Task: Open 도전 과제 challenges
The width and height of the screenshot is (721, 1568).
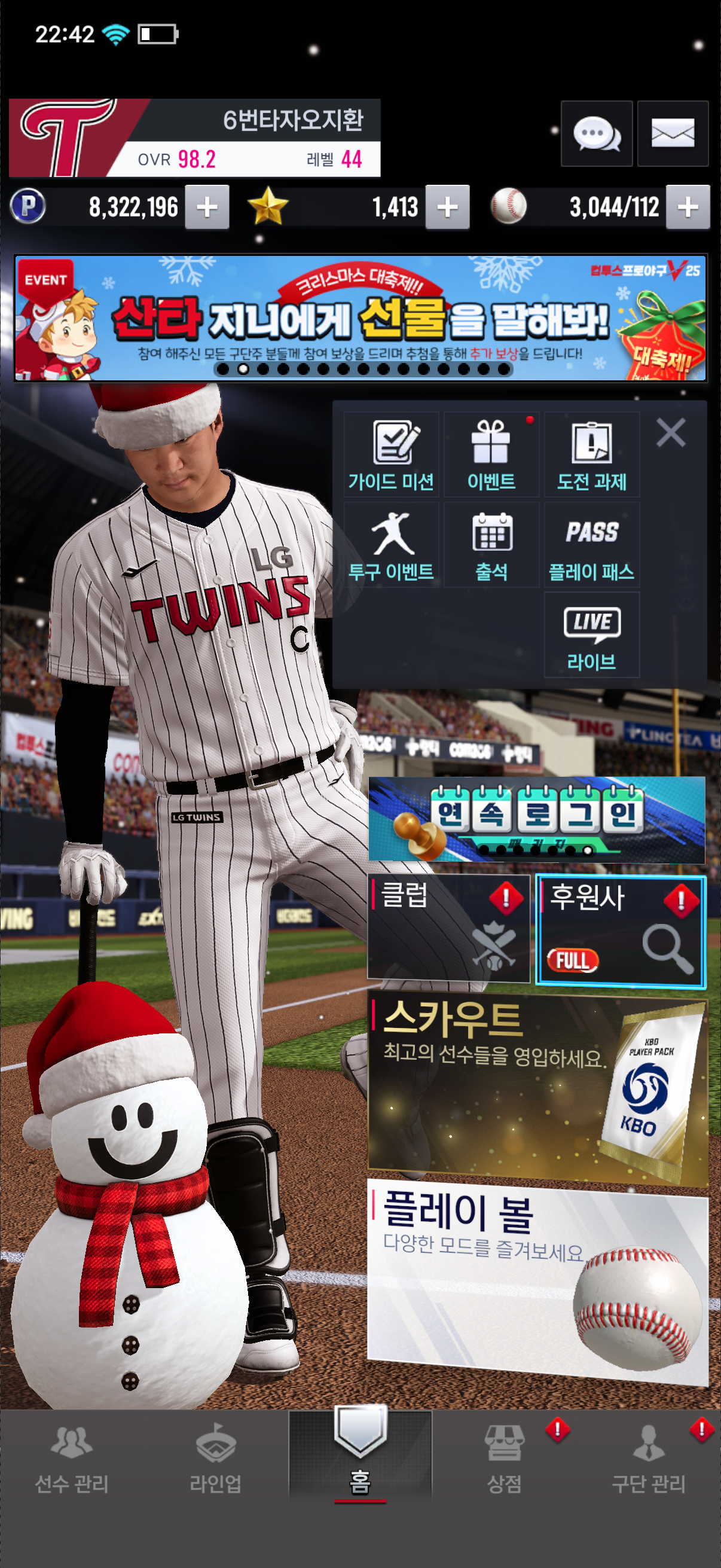Action: coord(591,454)
